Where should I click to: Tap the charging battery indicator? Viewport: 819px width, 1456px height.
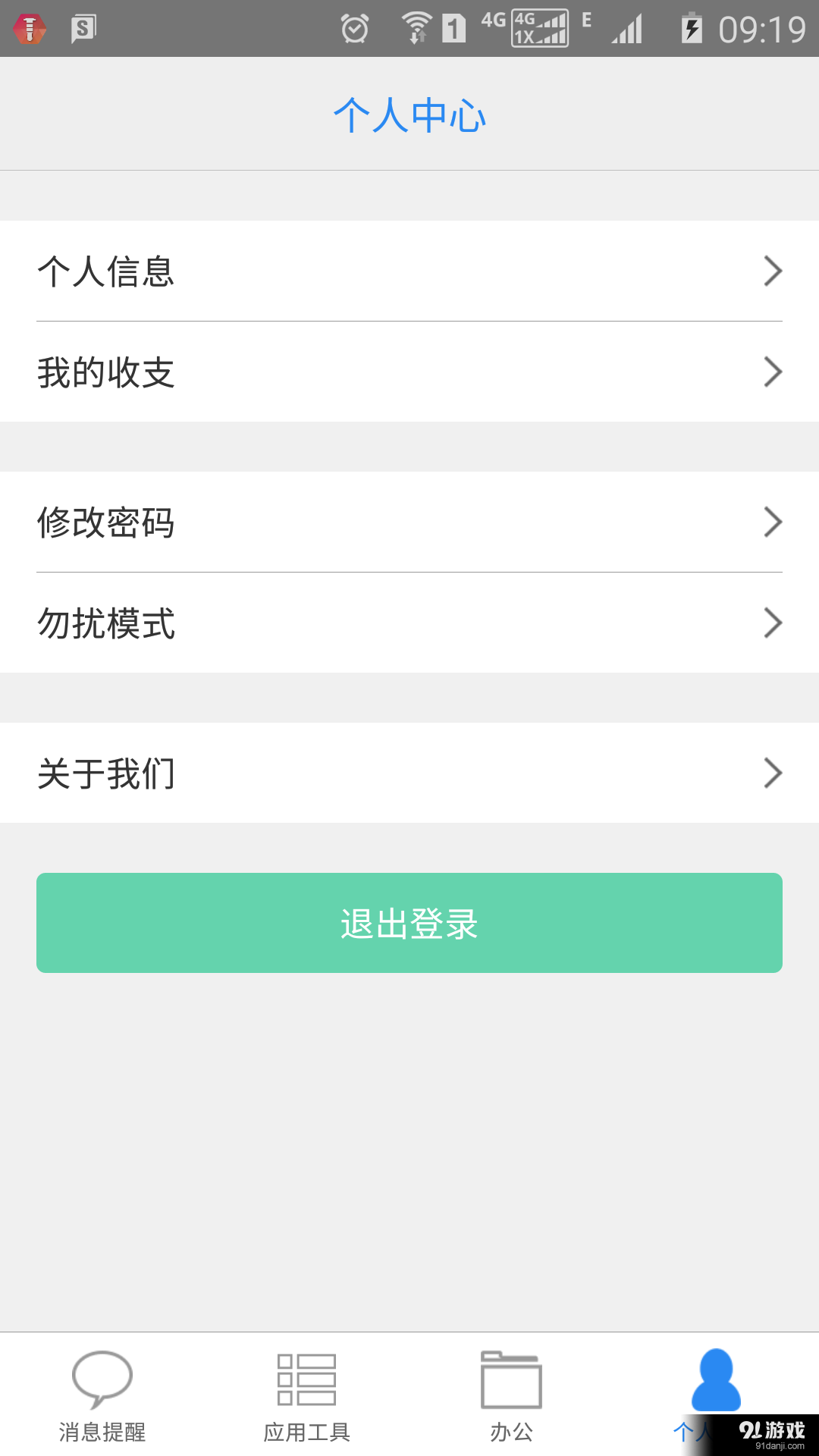click(x=694, y=27)
